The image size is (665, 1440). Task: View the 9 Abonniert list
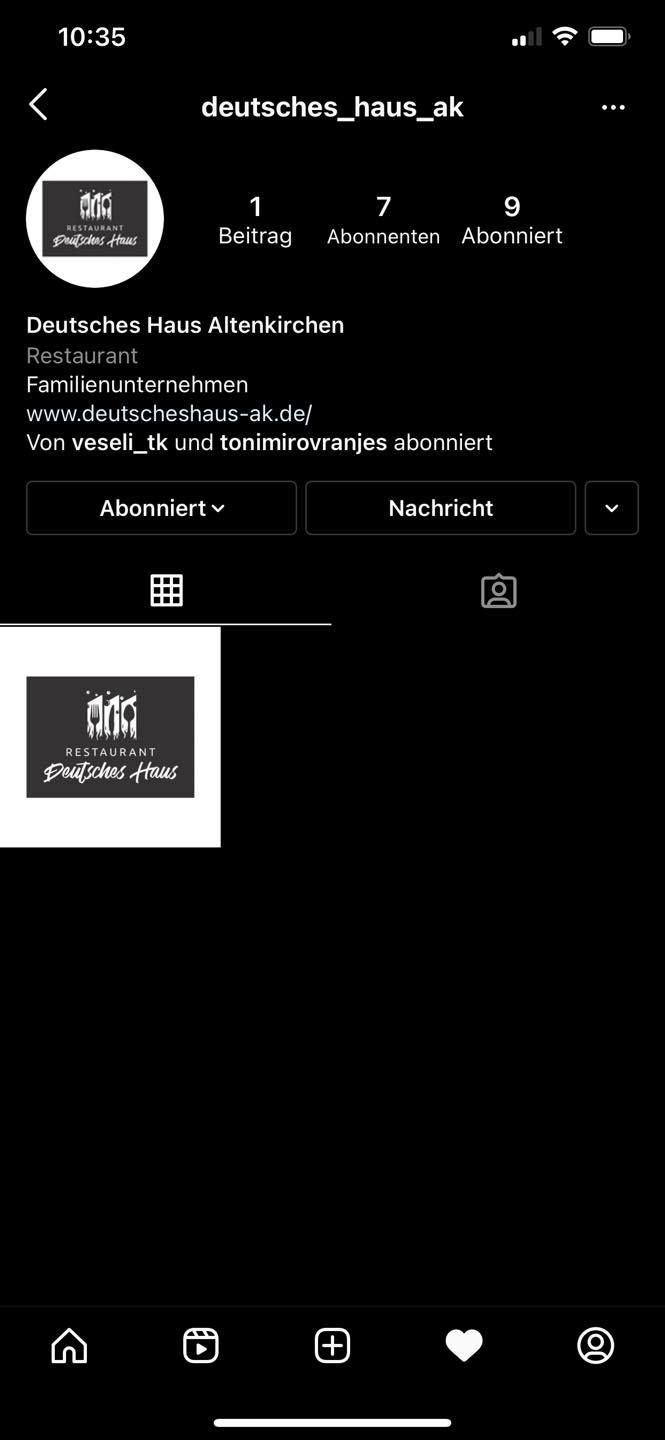512,220
